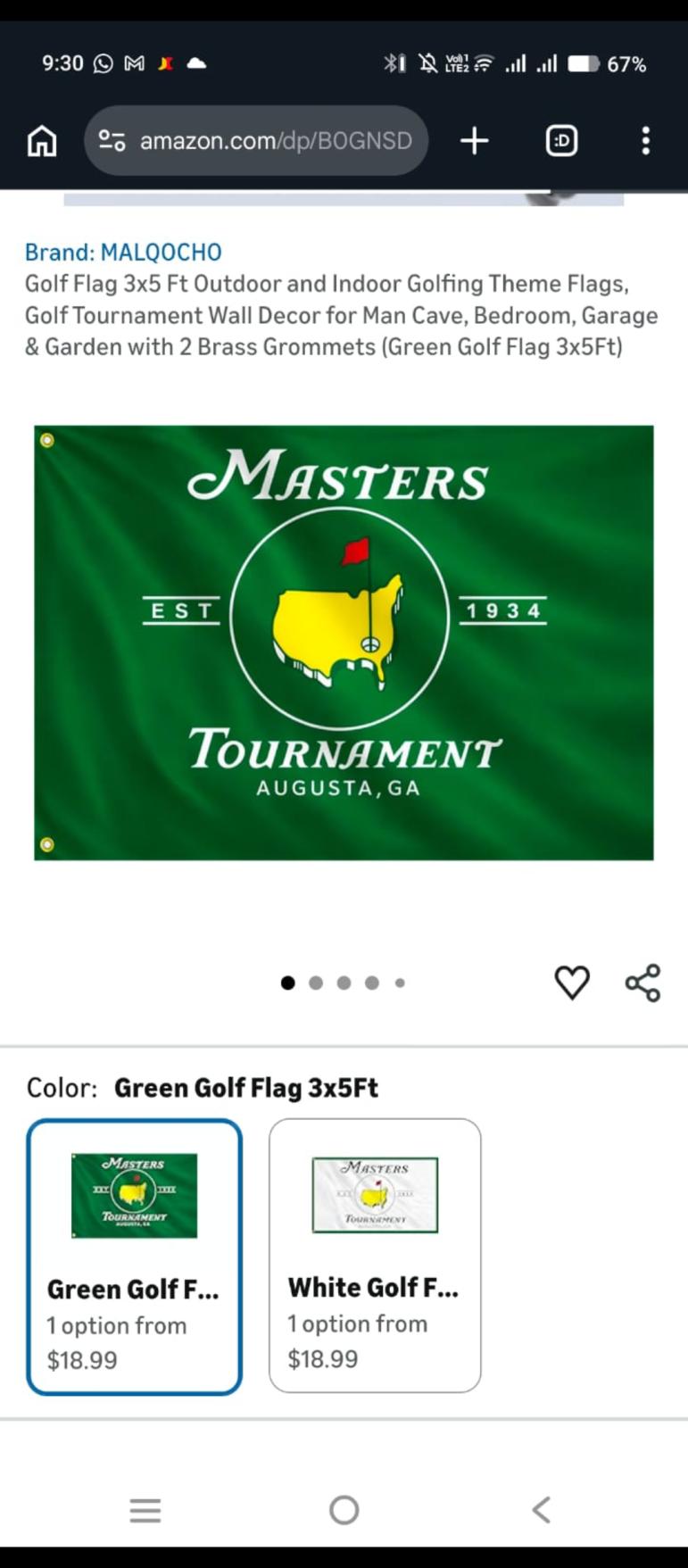Add this flag to wish list

tap(572, 983)
